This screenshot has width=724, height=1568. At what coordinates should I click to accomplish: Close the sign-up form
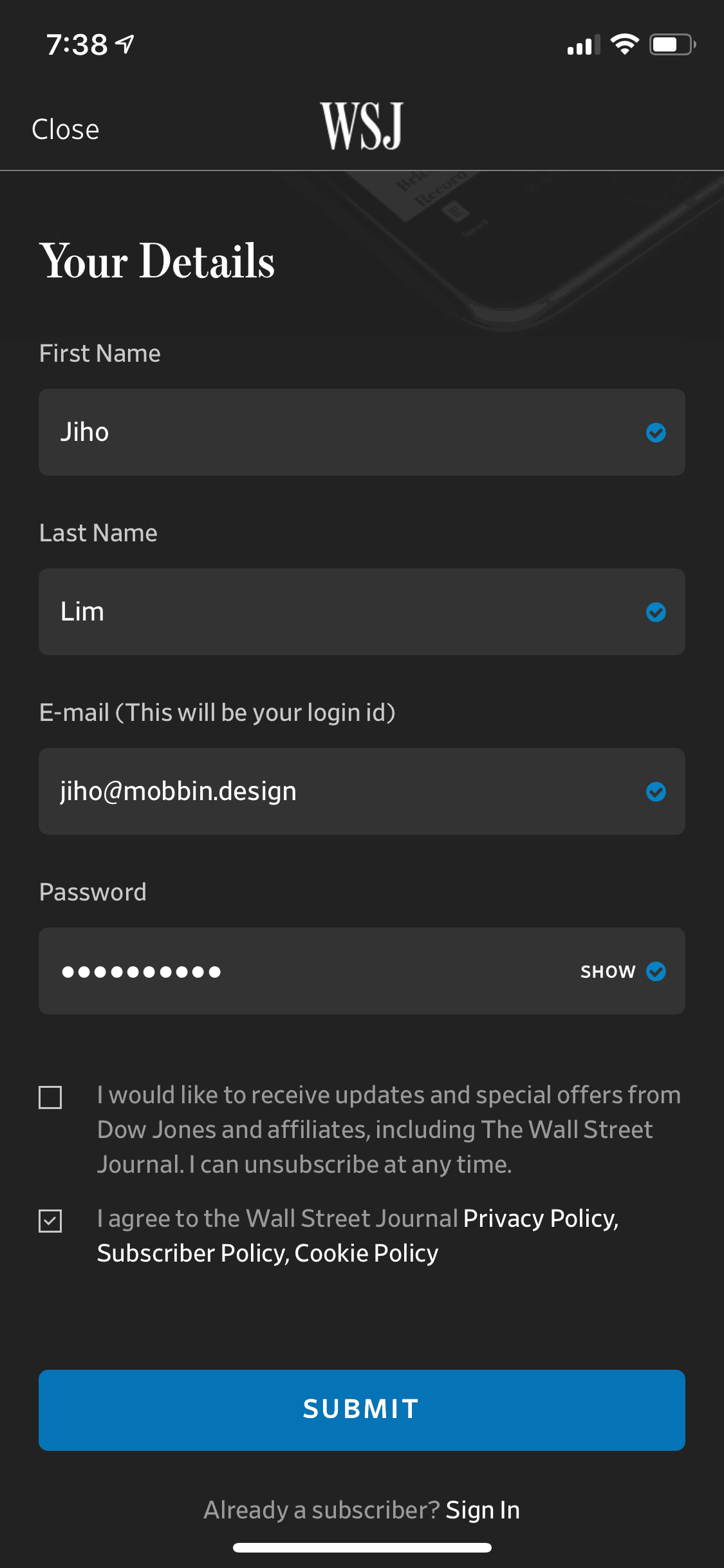pos(66,129)
